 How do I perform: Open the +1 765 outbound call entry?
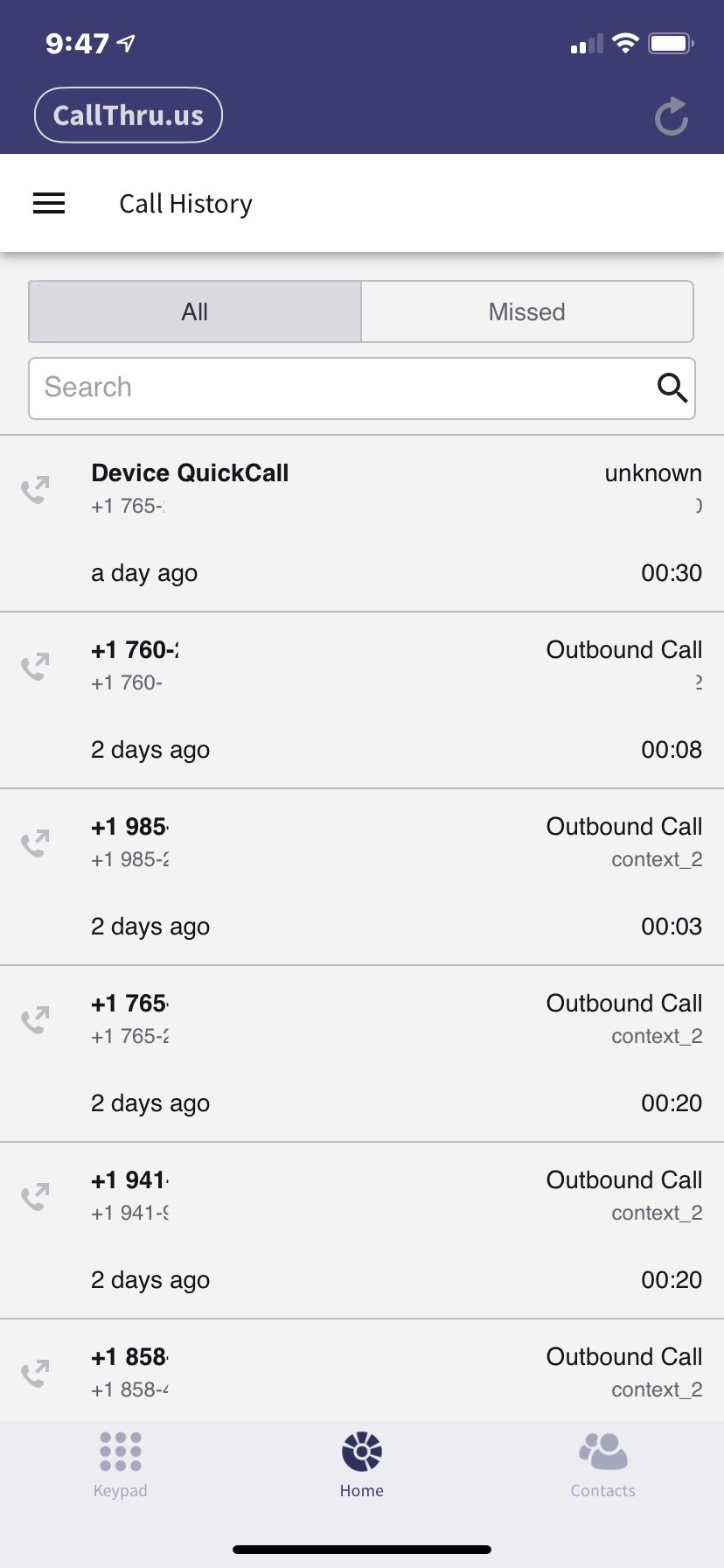click(x=362, y=1053)
